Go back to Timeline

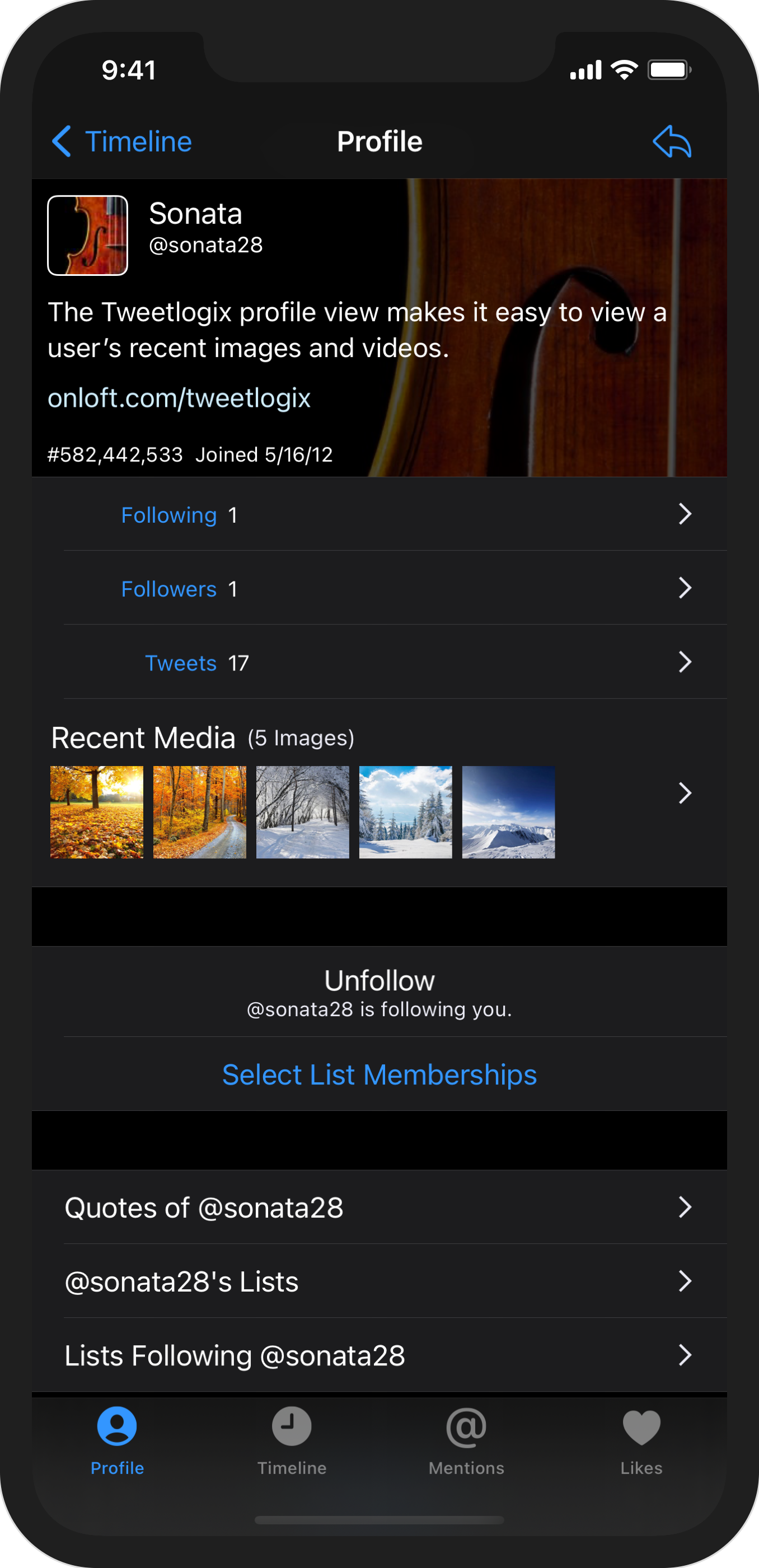(x=123, y=142)
